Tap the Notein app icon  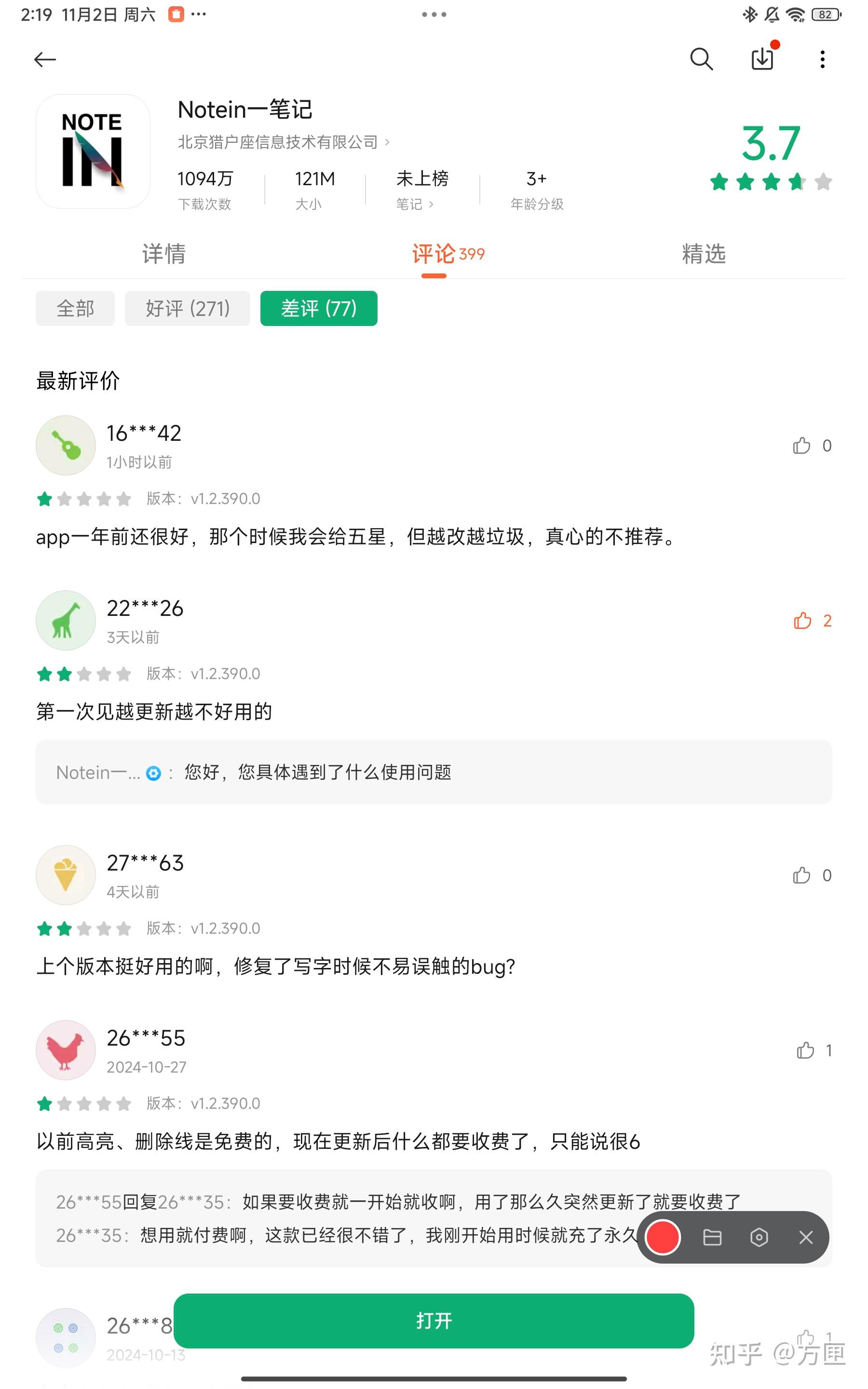coord(93,151)
